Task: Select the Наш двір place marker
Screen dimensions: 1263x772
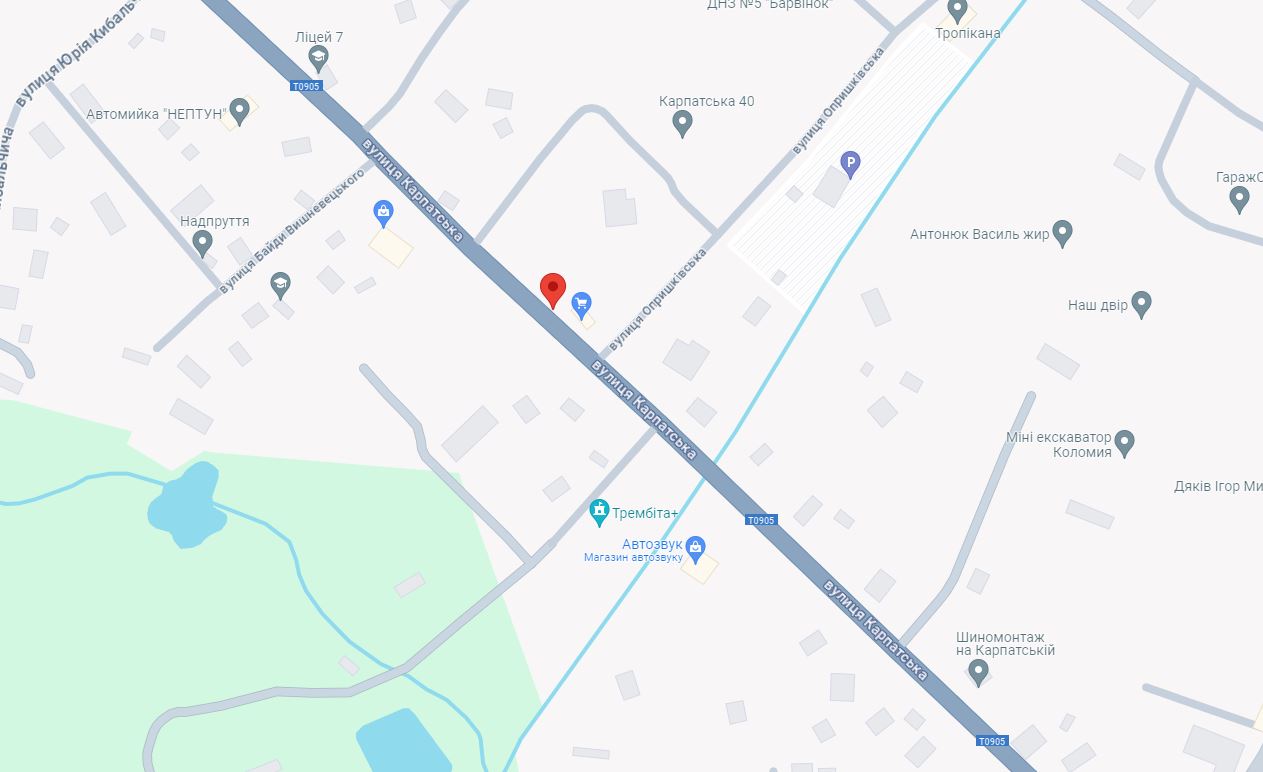Action: [x=1141, y=304]
